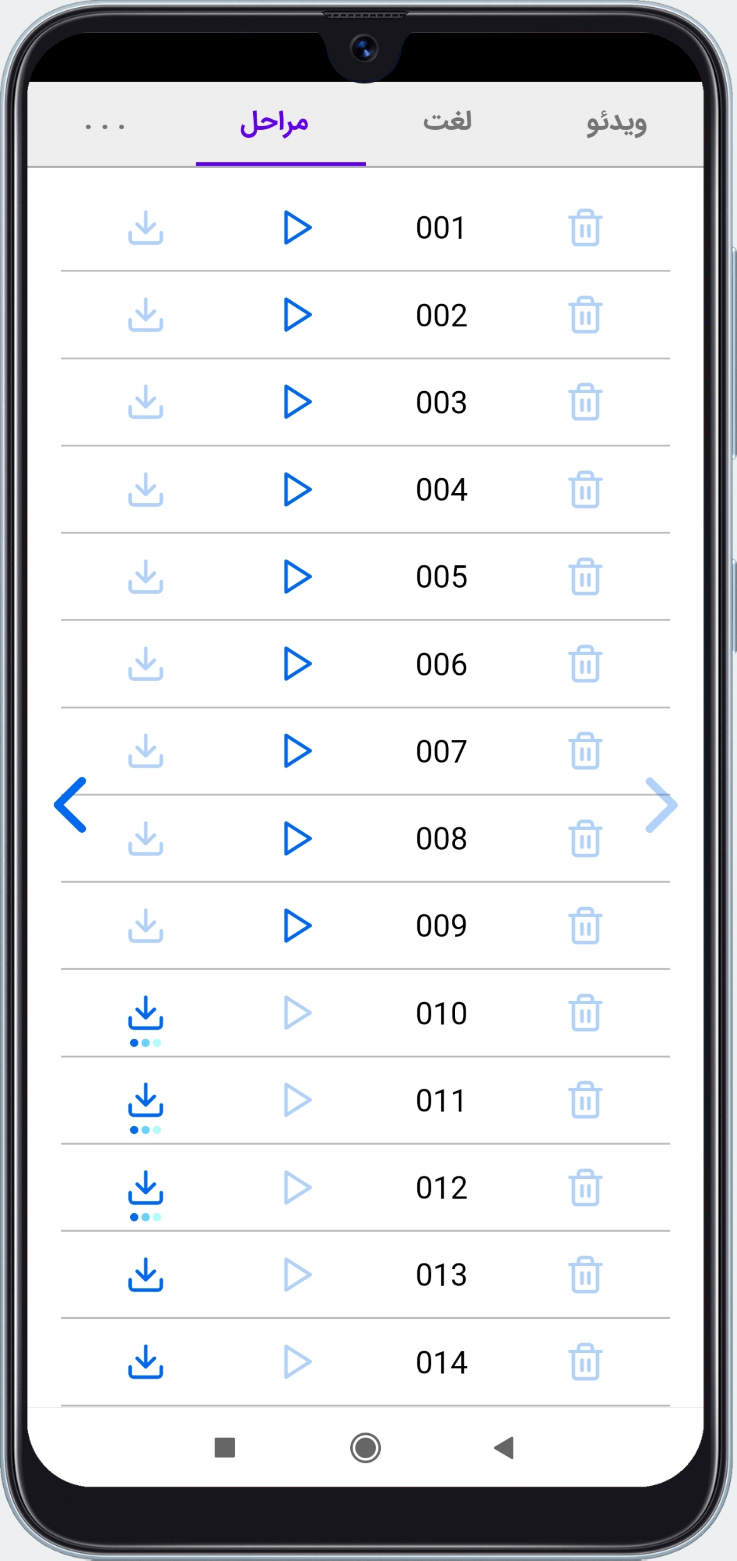This screenshot has height=1561, width=737.
Task: Download item 014
Action: point(146,1362)
